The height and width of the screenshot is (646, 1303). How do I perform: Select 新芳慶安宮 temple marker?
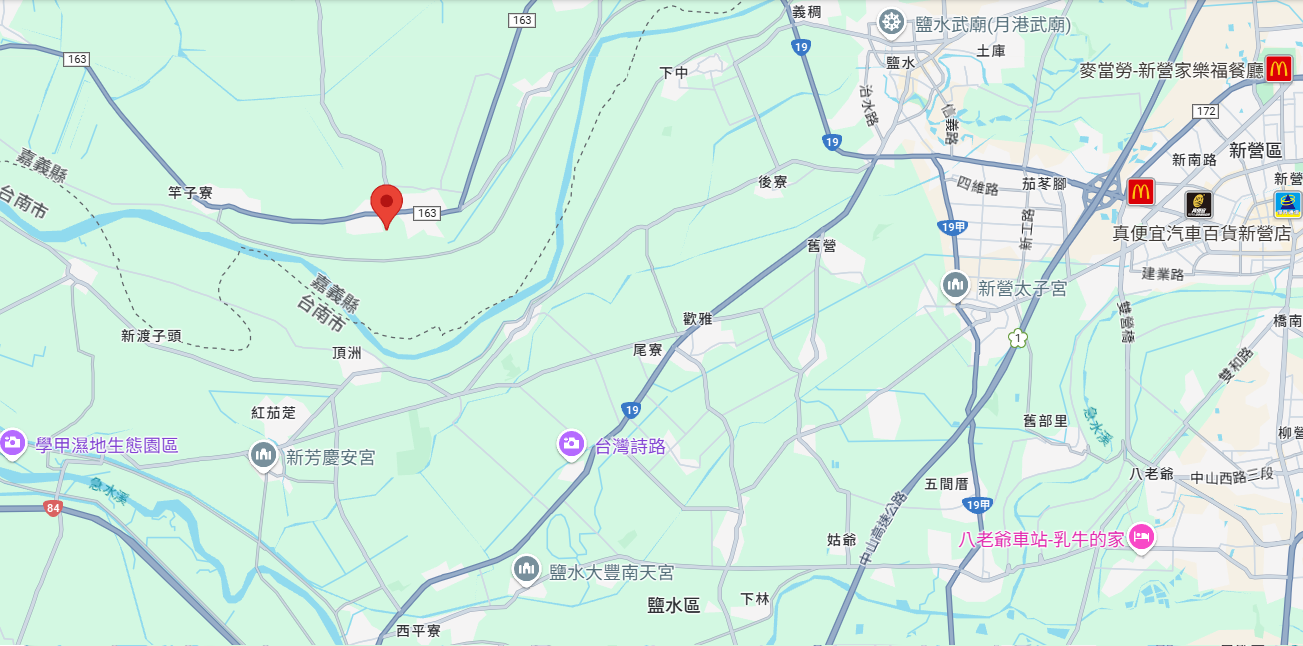click(263, 456)
